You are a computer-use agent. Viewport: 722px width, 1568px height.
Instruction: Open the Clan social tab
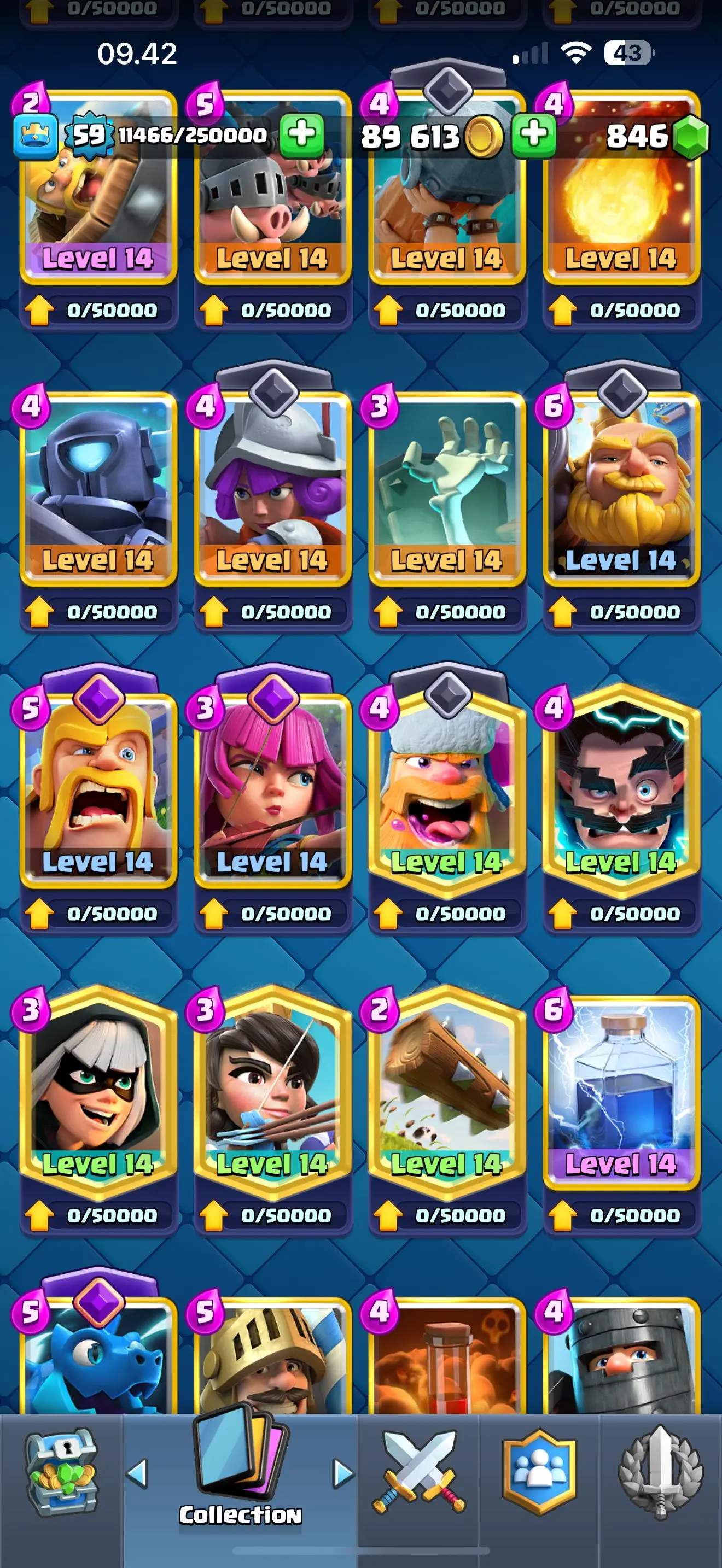pos(539,1472)
